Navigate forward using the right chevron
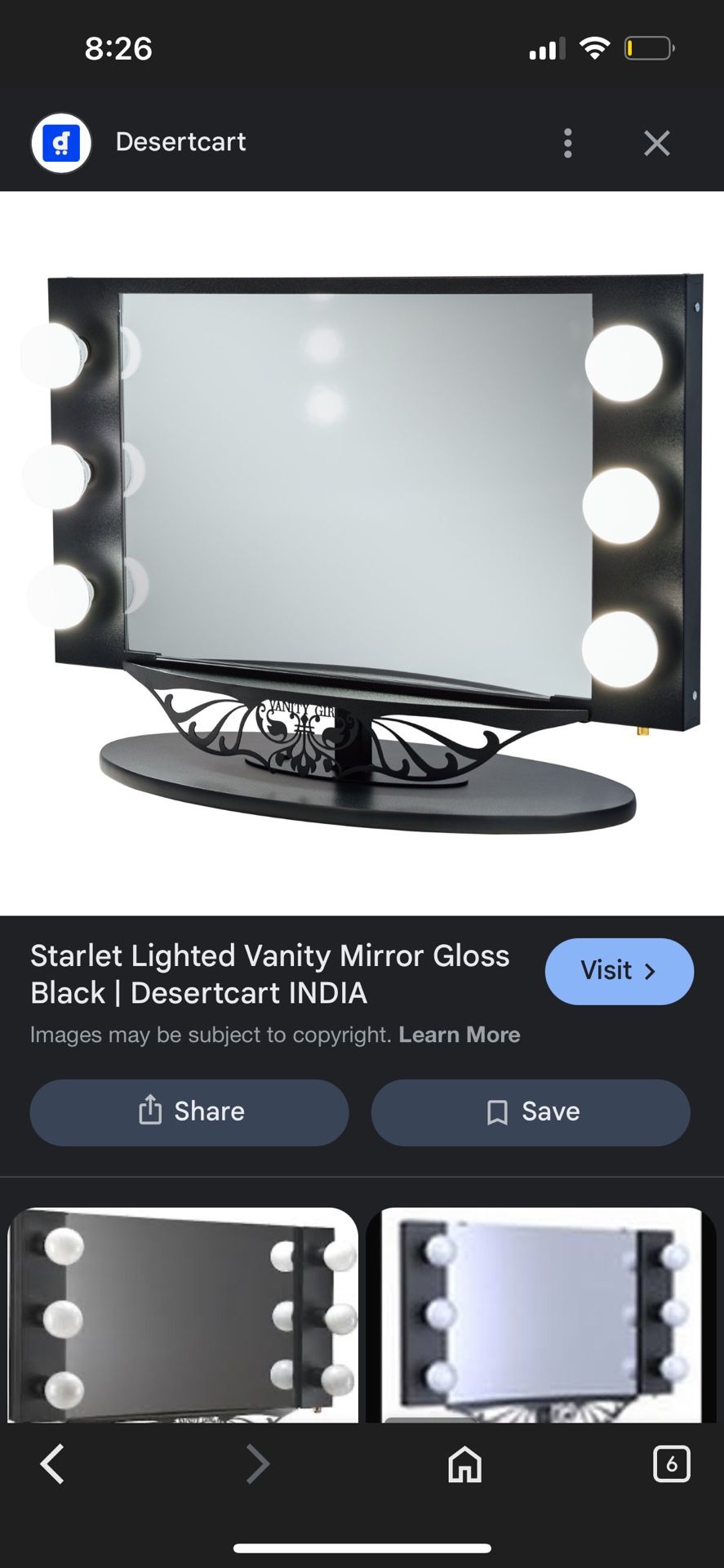The height and width of the screenshot is (1568, 724). (257, 1464)
